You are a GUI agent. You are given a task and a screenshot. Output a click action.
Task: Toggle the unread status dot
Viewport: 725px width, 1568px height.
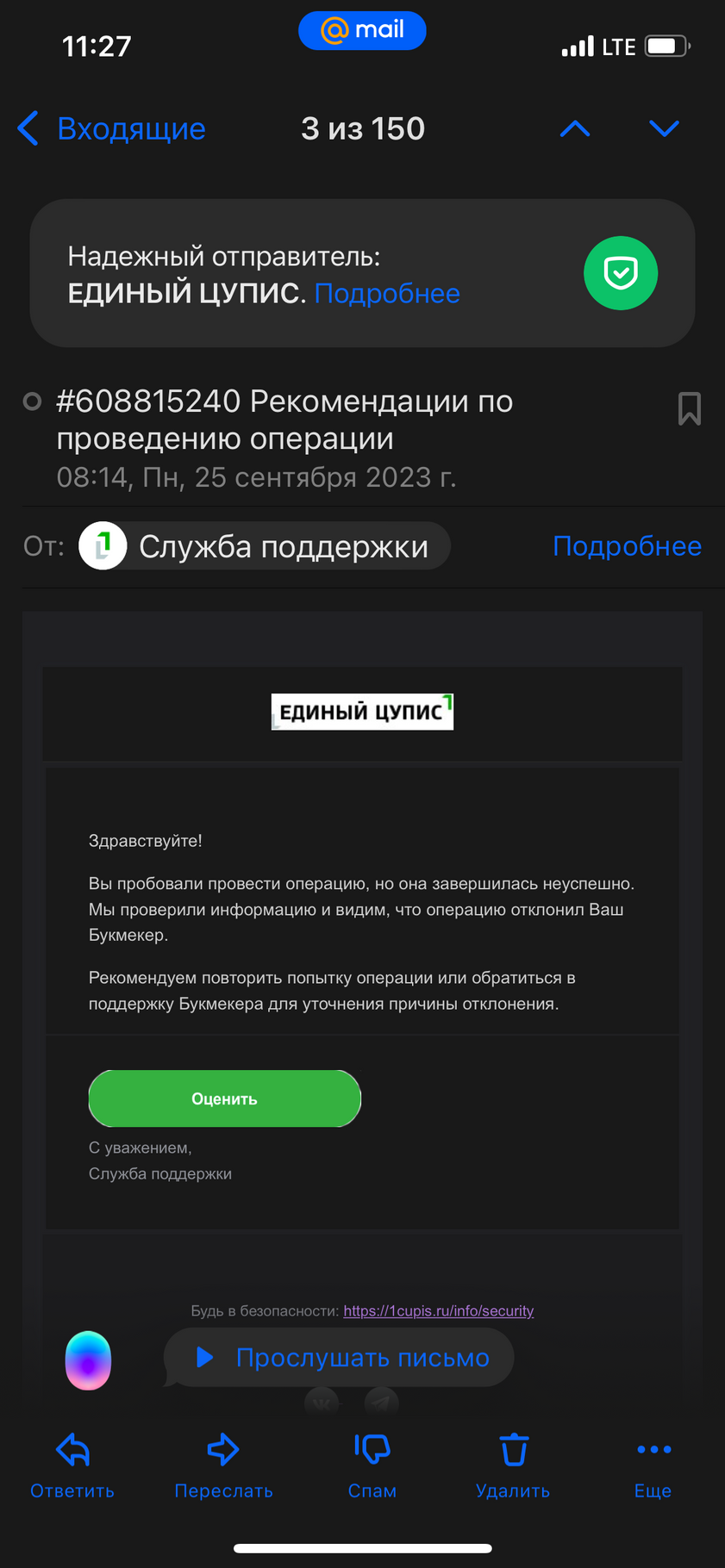[32, 401]
